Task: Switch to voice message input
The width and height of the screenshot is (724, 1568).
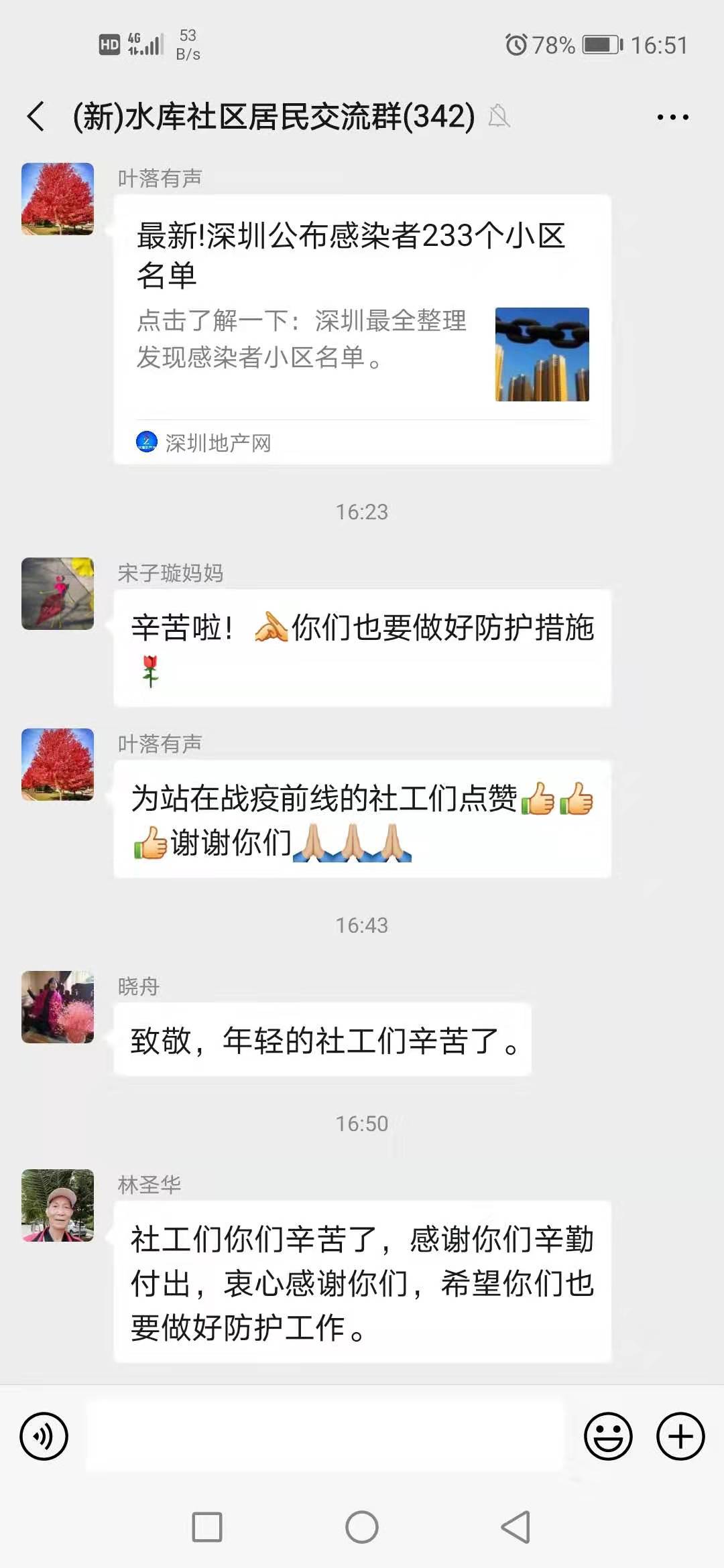Action: coord(44,1437)
